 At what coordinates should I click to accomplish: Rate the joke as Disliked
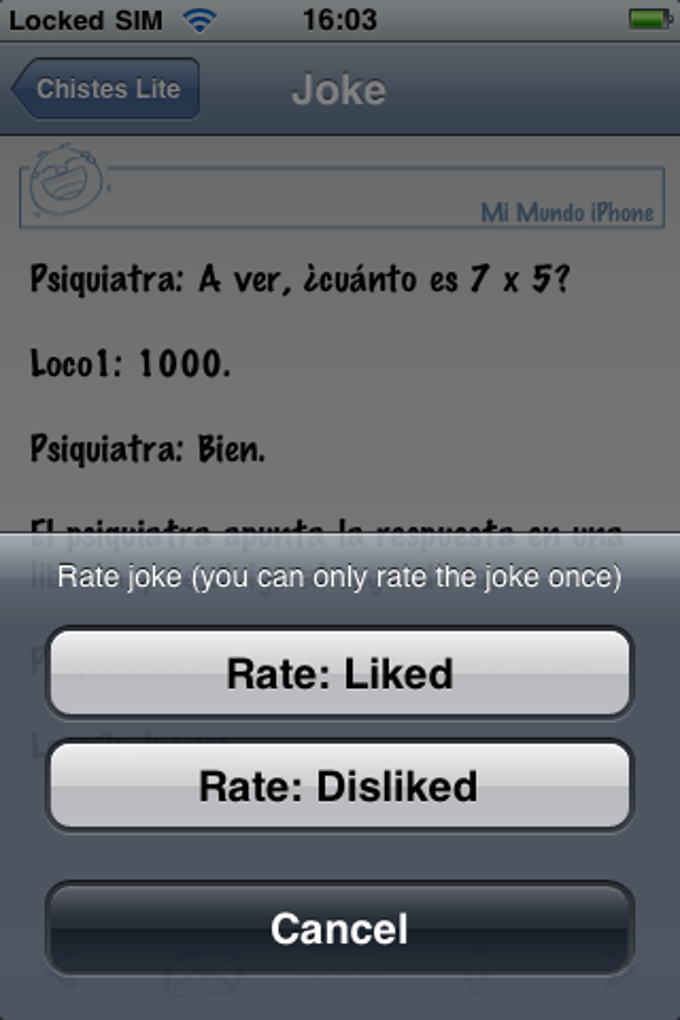coord(340,786)
